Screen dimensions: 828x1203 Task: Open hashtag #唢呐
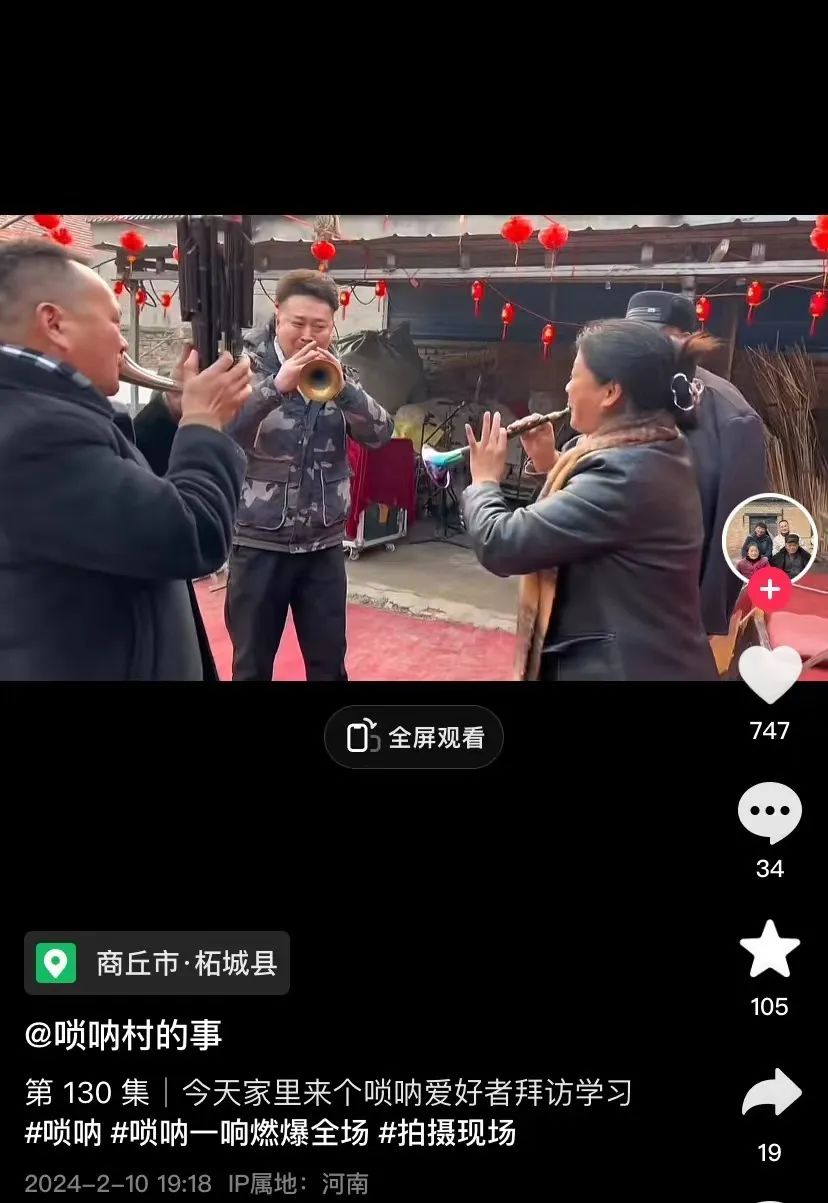(63, 1133)
